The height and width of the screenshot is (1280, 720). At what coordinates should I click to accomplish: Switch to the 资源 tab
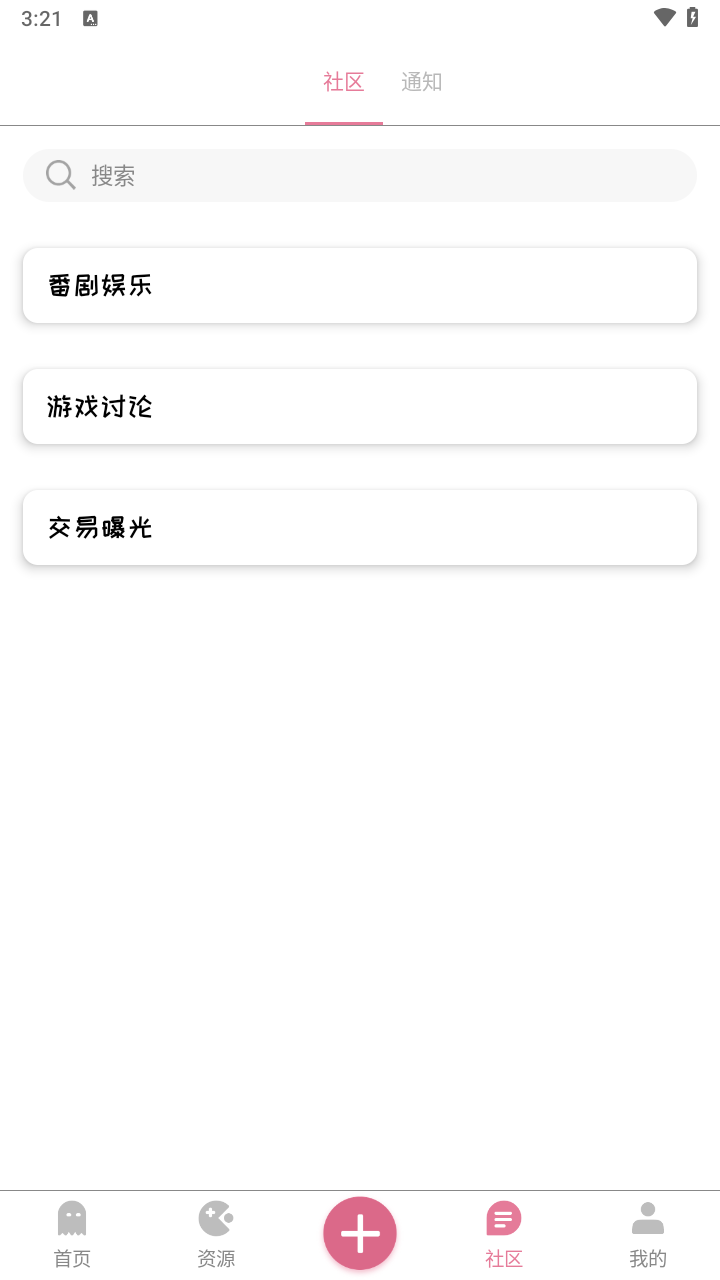point(216,1234)
